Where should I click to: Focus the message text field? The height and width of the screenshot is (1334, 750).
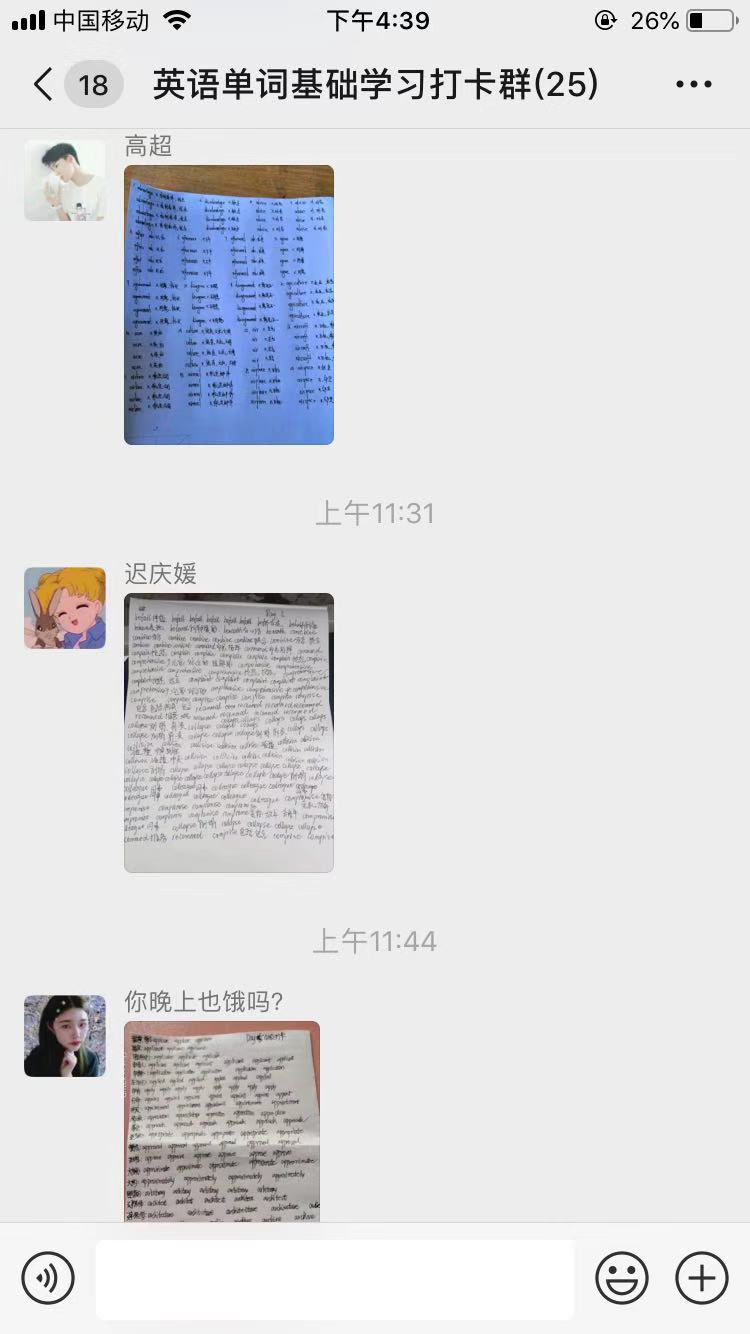tap(335, 1278)
